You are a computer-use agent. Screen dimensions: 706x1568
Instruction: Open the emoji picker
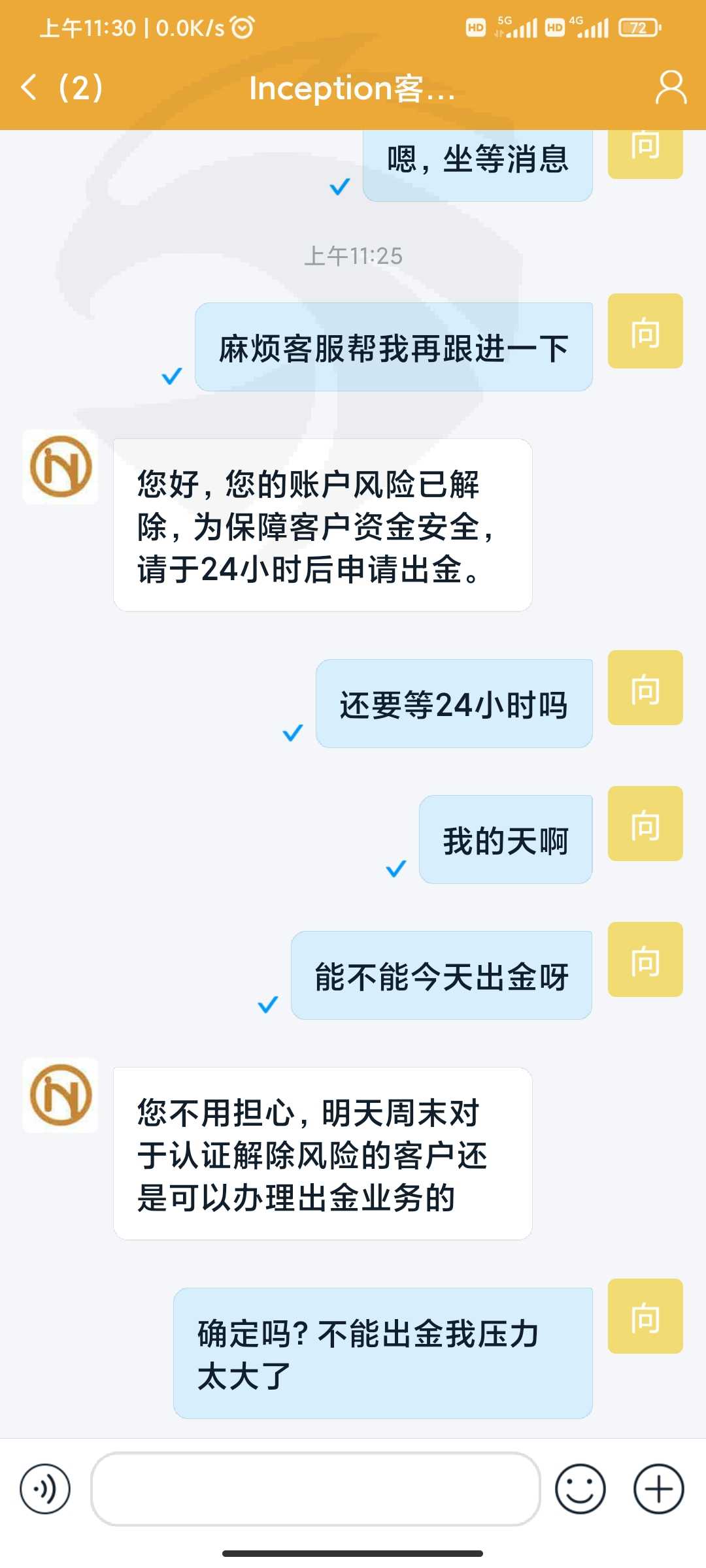580,1489
